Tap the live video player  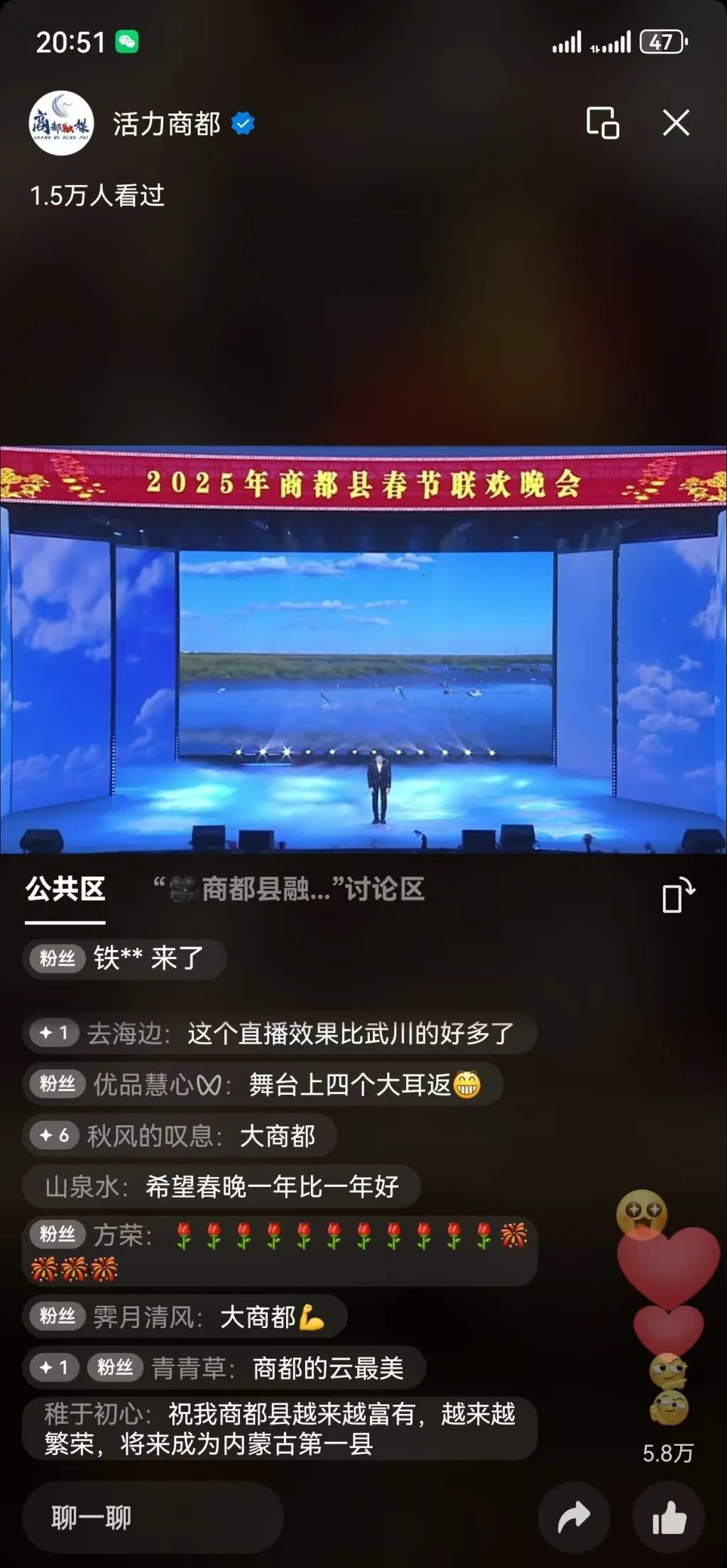point(363,649)
